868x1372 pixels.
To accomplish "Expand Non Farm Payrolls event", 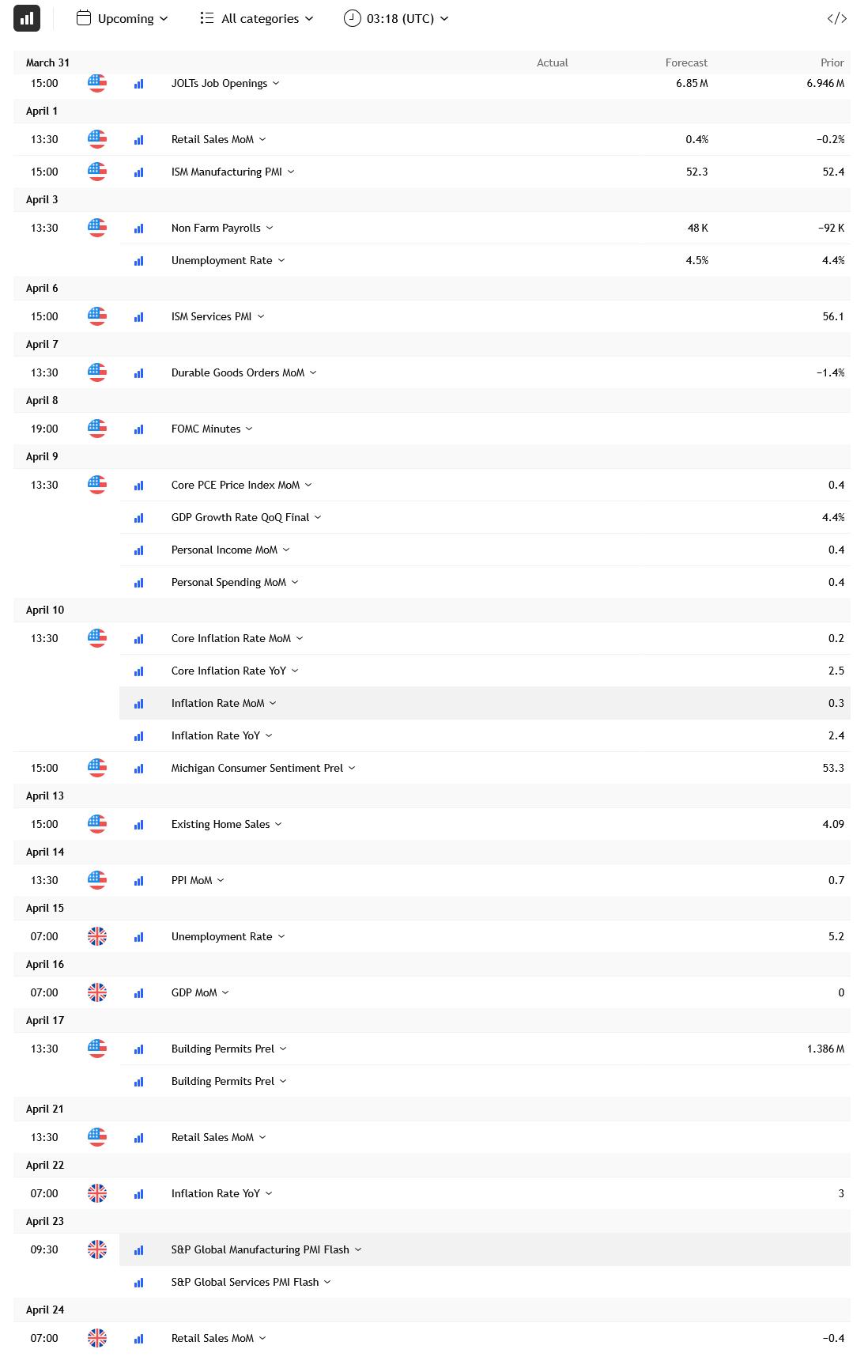I will [221, 228].
